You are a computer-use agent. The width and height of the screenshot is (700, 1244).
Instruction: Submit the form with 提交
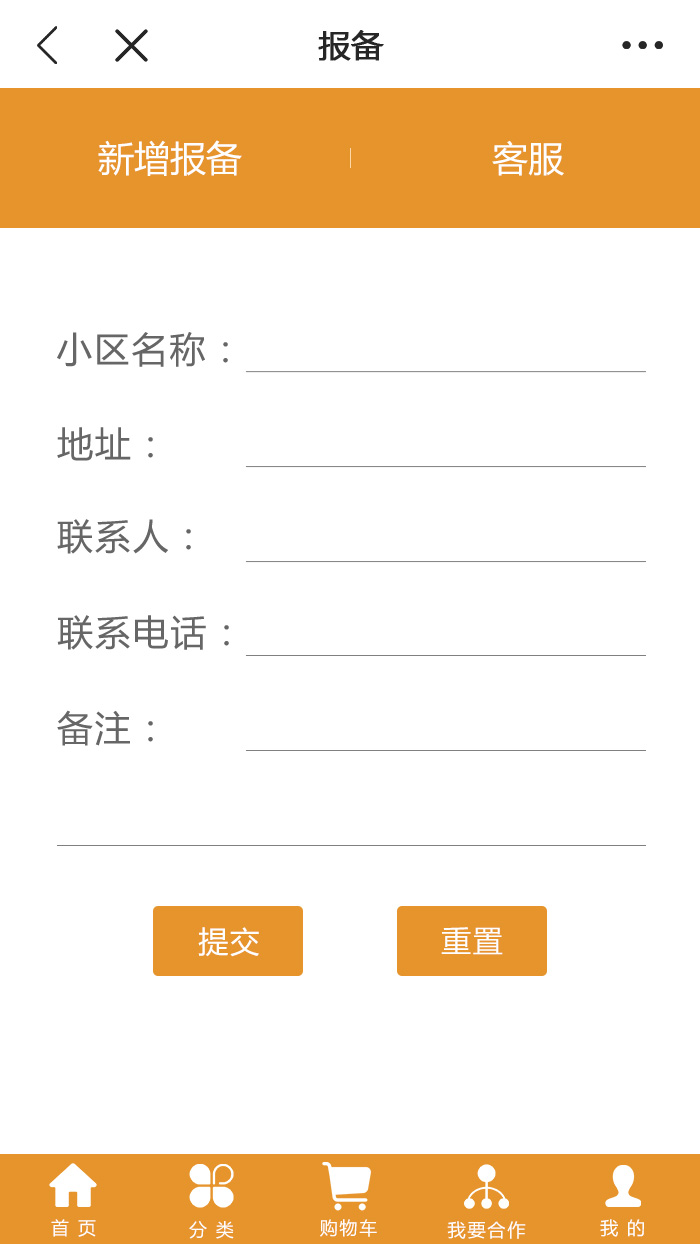pos(228,941)
